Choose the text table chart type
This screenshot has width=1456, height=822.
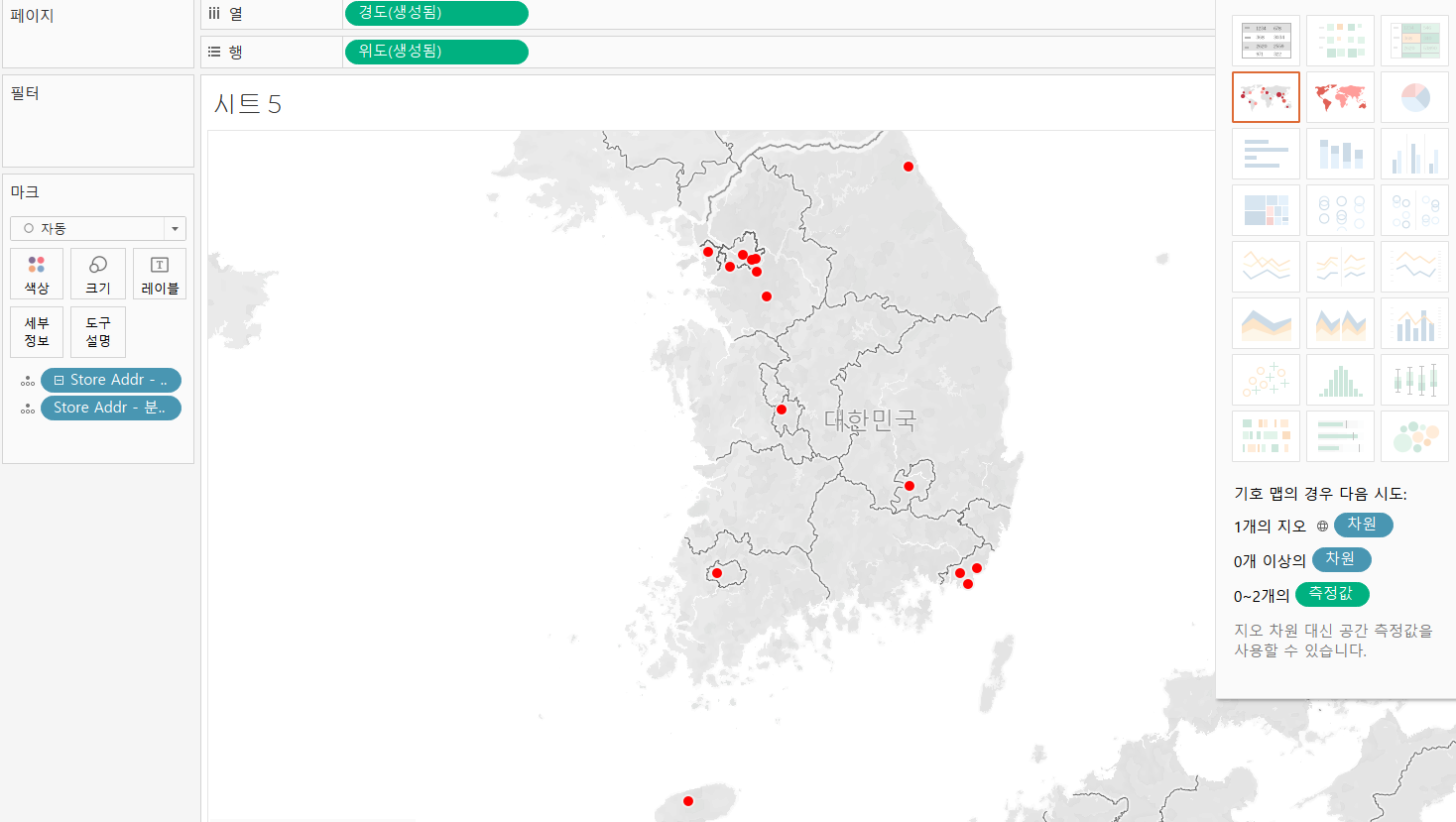[x=1266, y=41]
